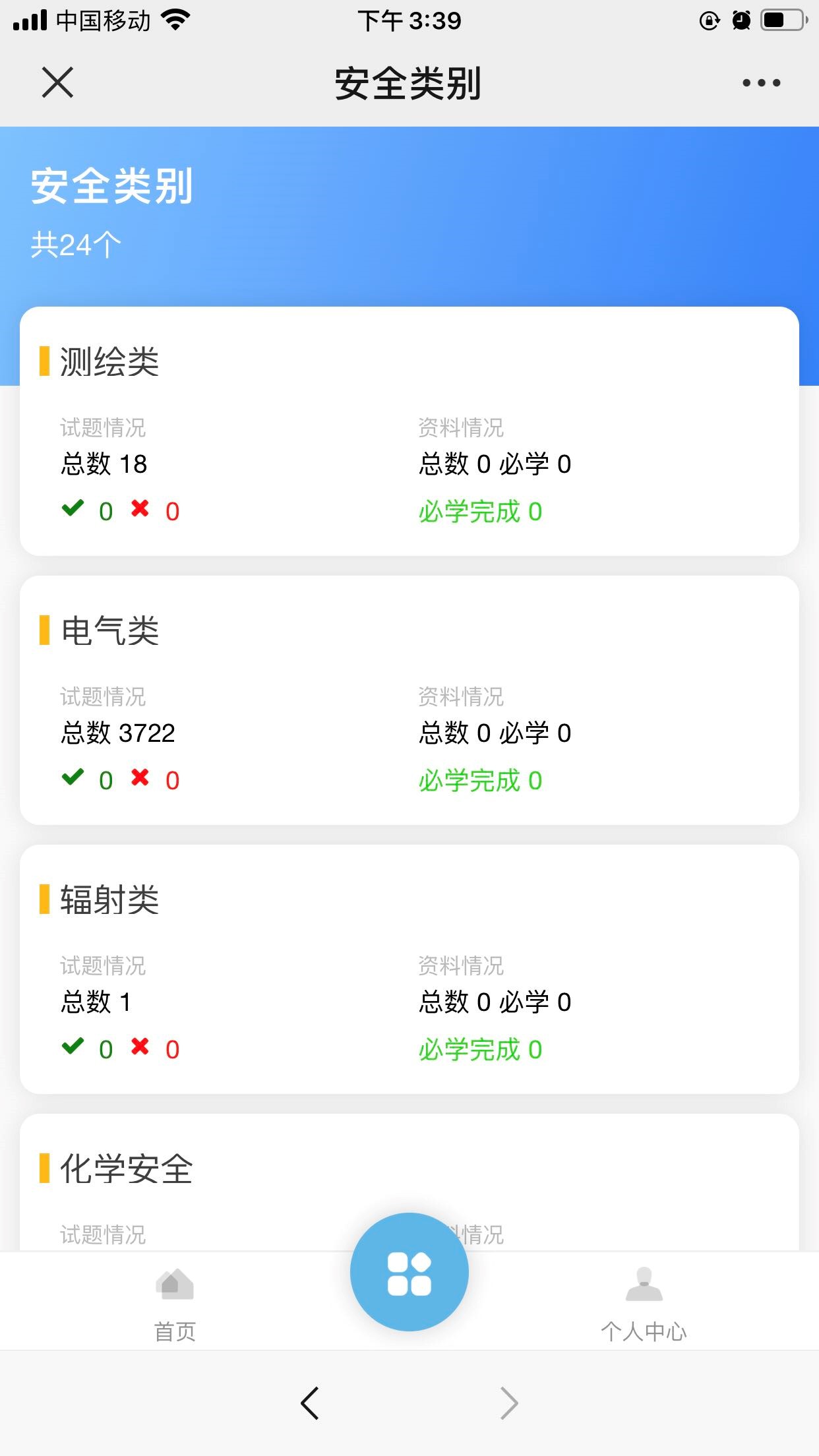Image resolution: width=819 pixels, height=1456 pixels.
Task: Tap the round blue grid button
Action: coord(409,1272)
